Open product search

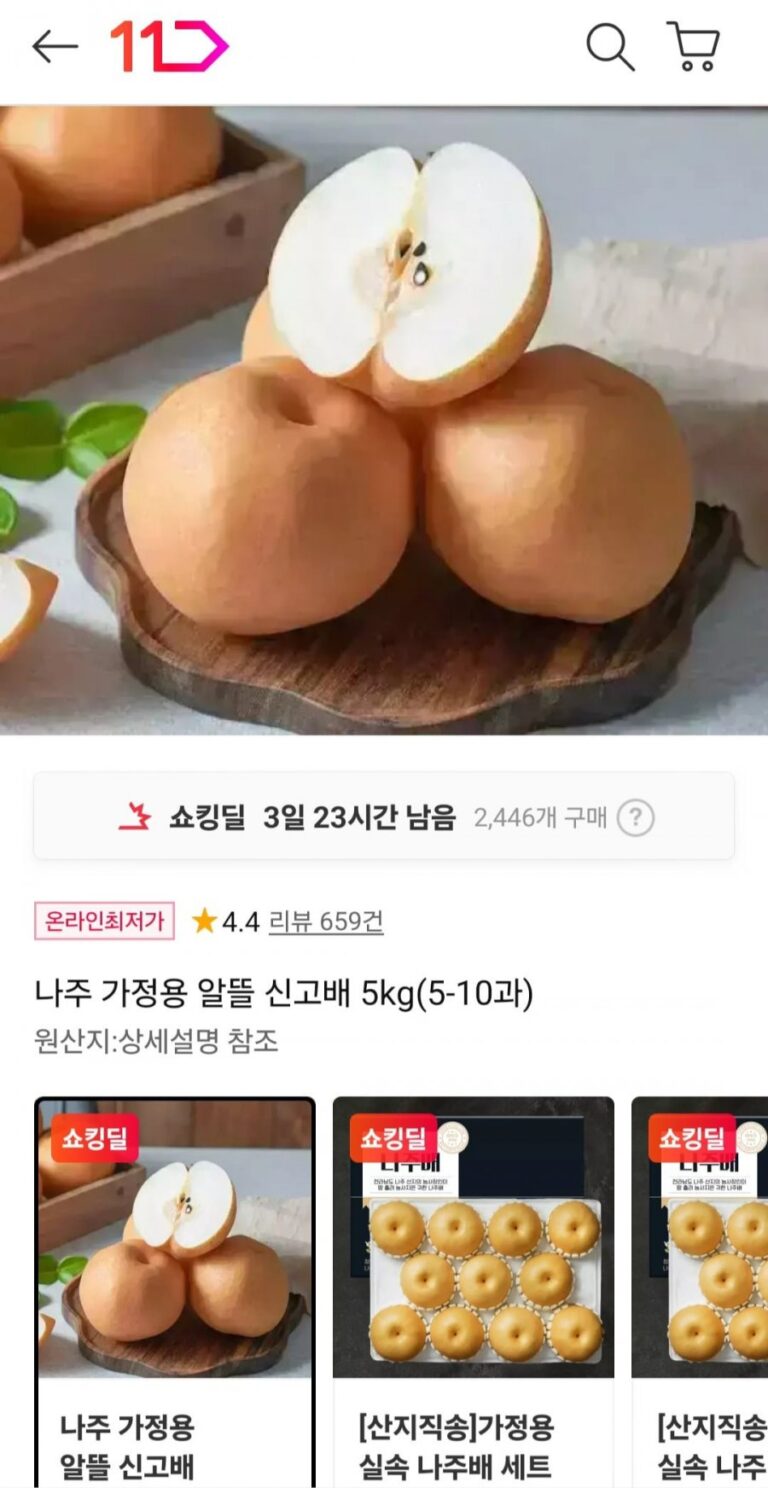[x=609, y=46]
